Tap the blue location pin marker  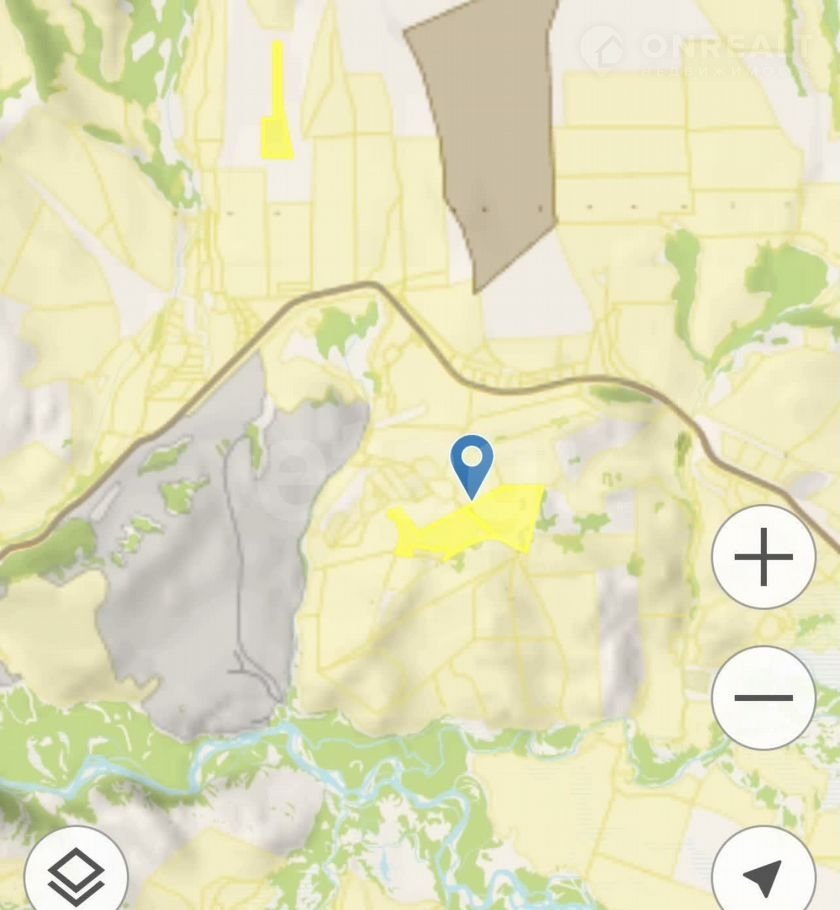tap(471, 462)
